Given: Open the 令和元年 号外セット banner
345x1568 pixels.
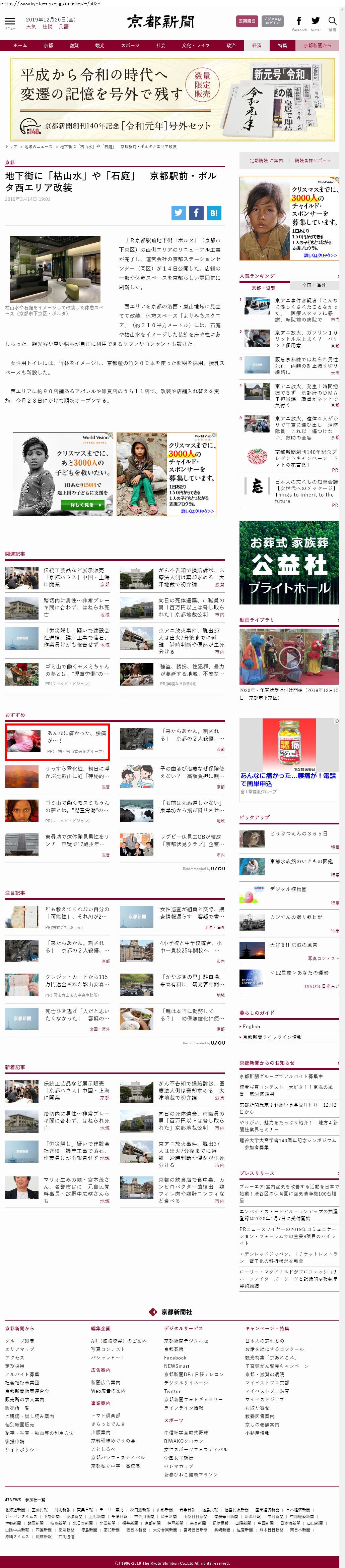Looking at the screenshot, I should [172, 99].
